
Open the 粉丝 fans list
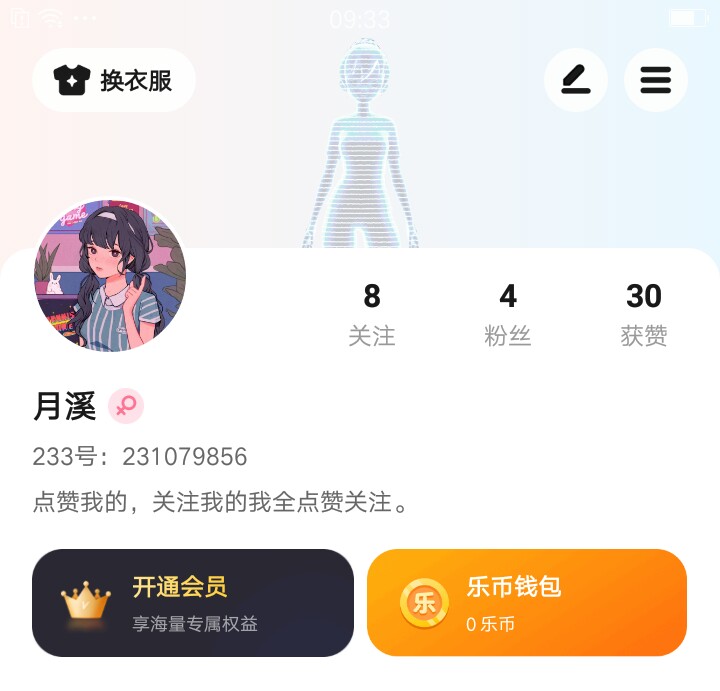click(507, 315)
